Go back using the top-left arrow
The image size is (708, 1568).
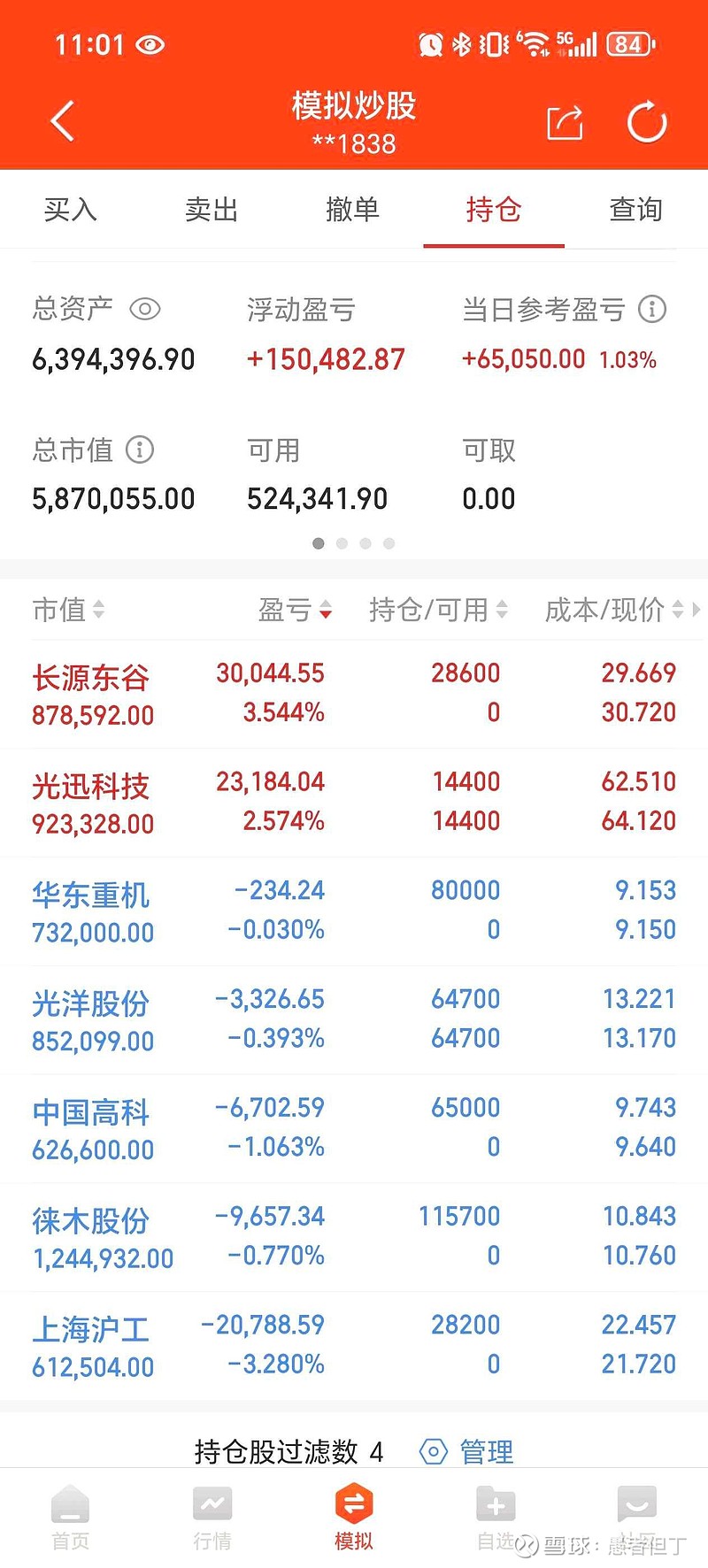pos(62,122)
